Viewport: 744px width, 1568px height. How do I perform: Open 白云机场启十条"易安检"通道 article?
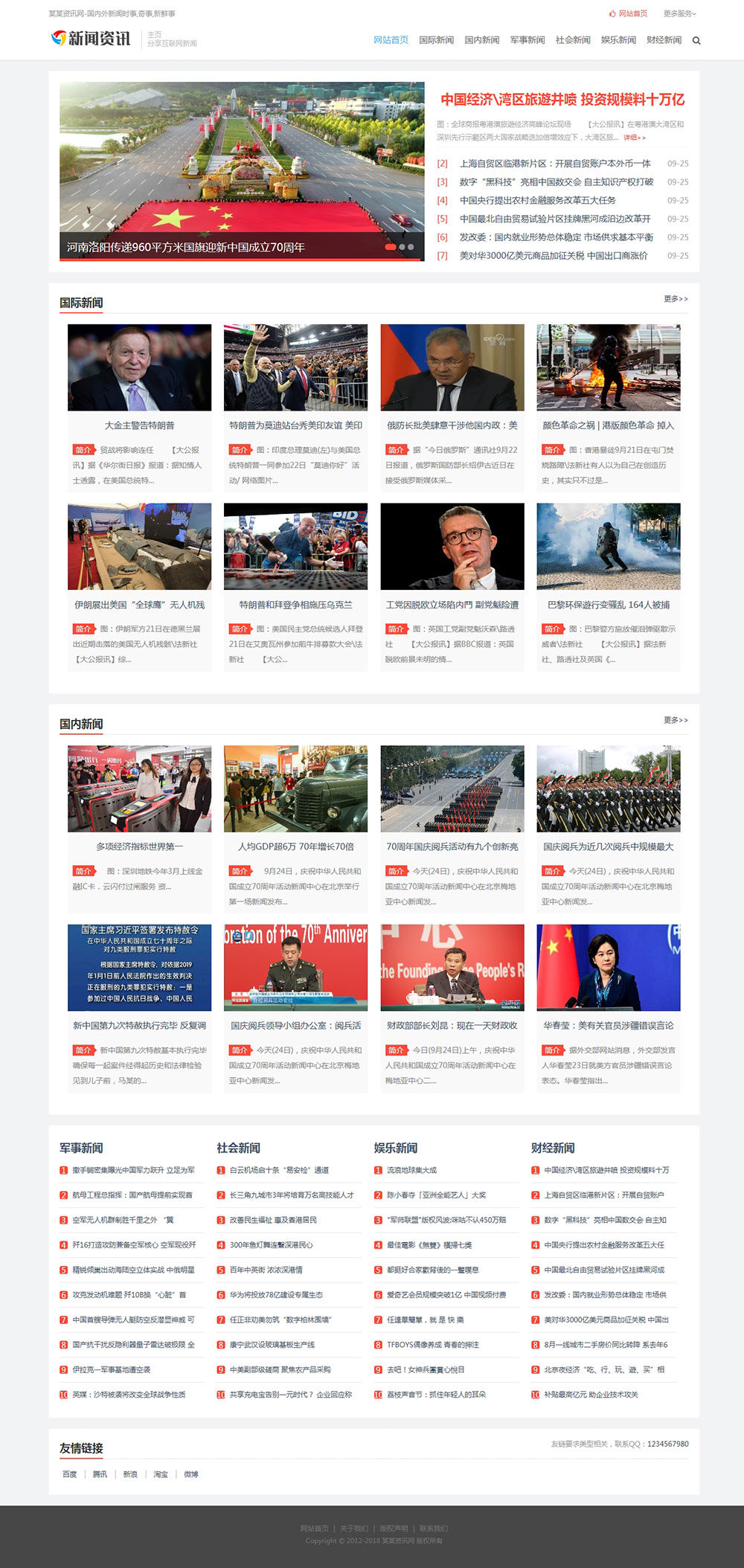[279, 1170]
